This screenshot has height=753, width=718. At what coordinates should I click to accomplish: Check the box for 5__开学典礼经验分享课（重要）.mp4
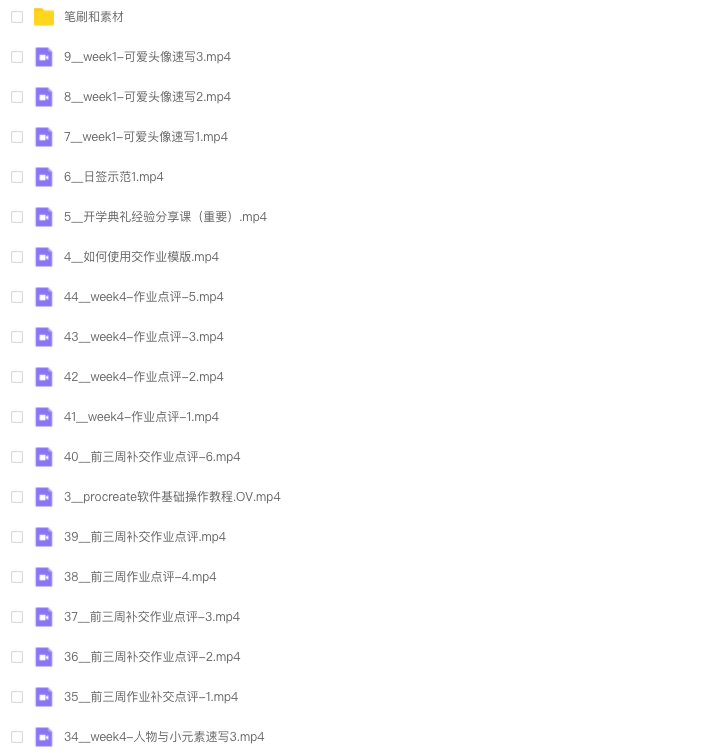pyautogui.click(x=17, y=217)
